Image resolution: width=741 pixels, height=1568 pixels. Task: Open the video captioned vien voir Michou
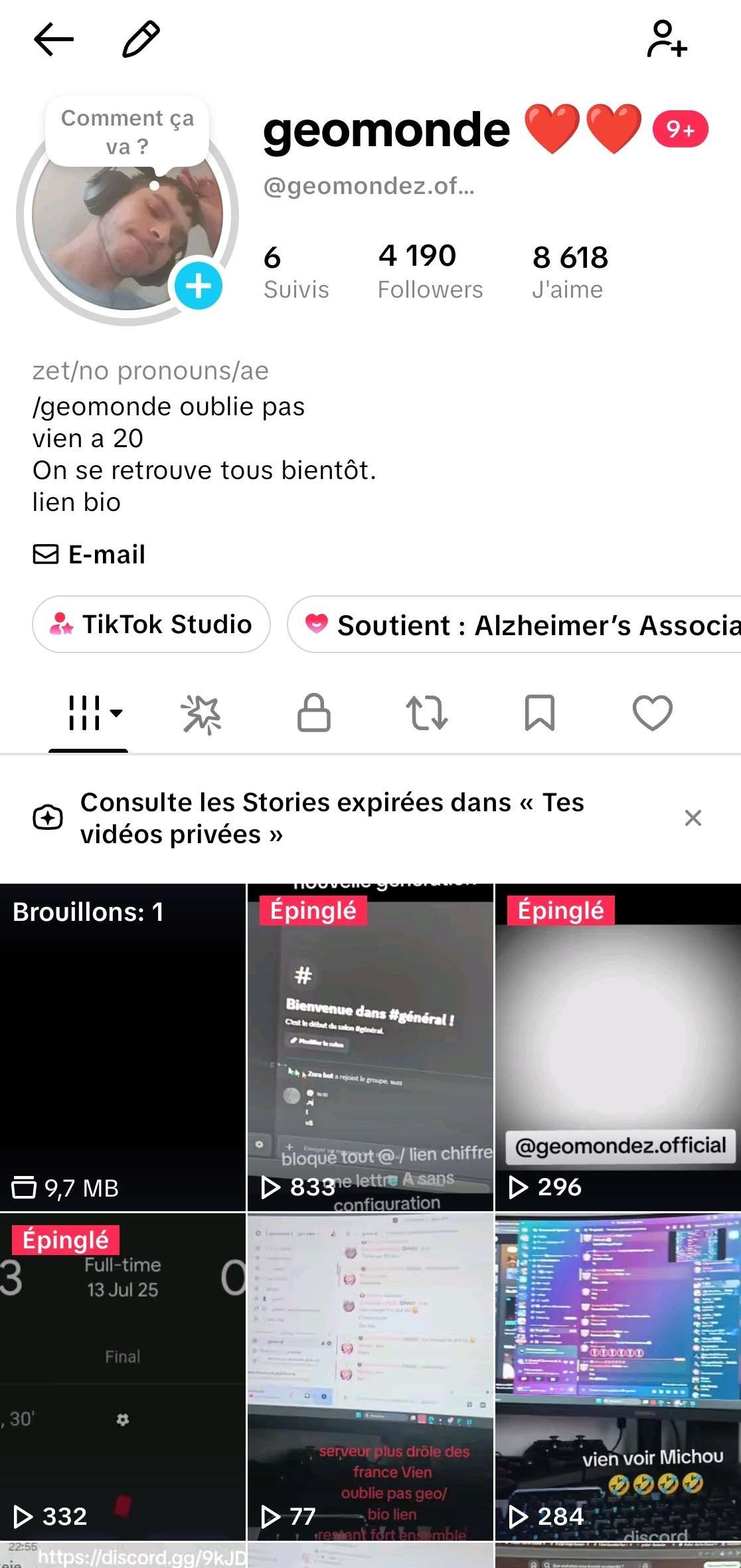tap(618, 1377)
